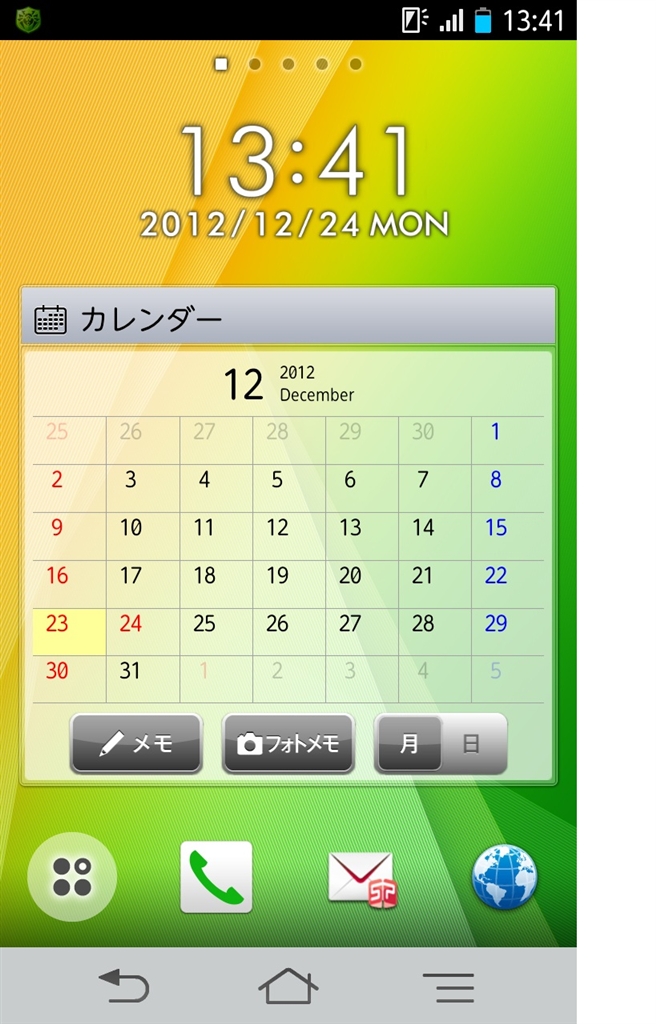The height and width of the screenshot is (1024, 656).
Task: Choose December 15 on the calendar
Action: (496, 528)
